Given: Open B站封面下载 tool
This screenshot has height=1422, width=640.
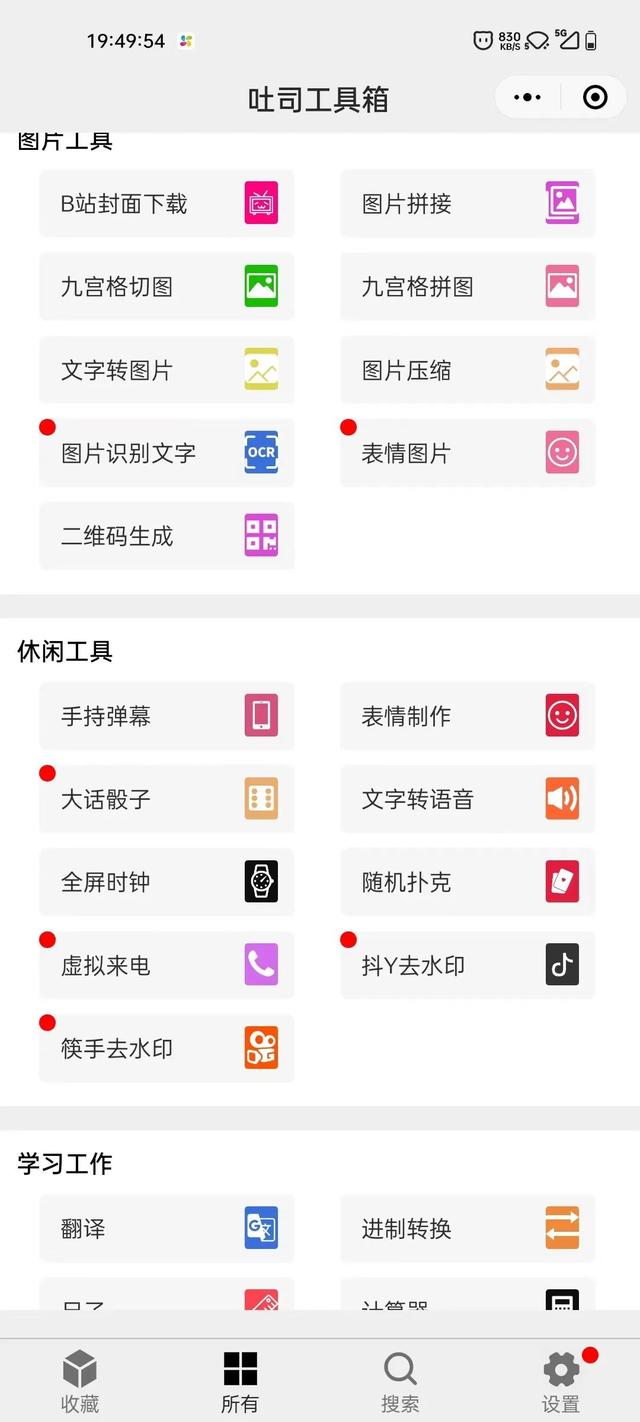Looking at the screenshot, I should 166,204.
